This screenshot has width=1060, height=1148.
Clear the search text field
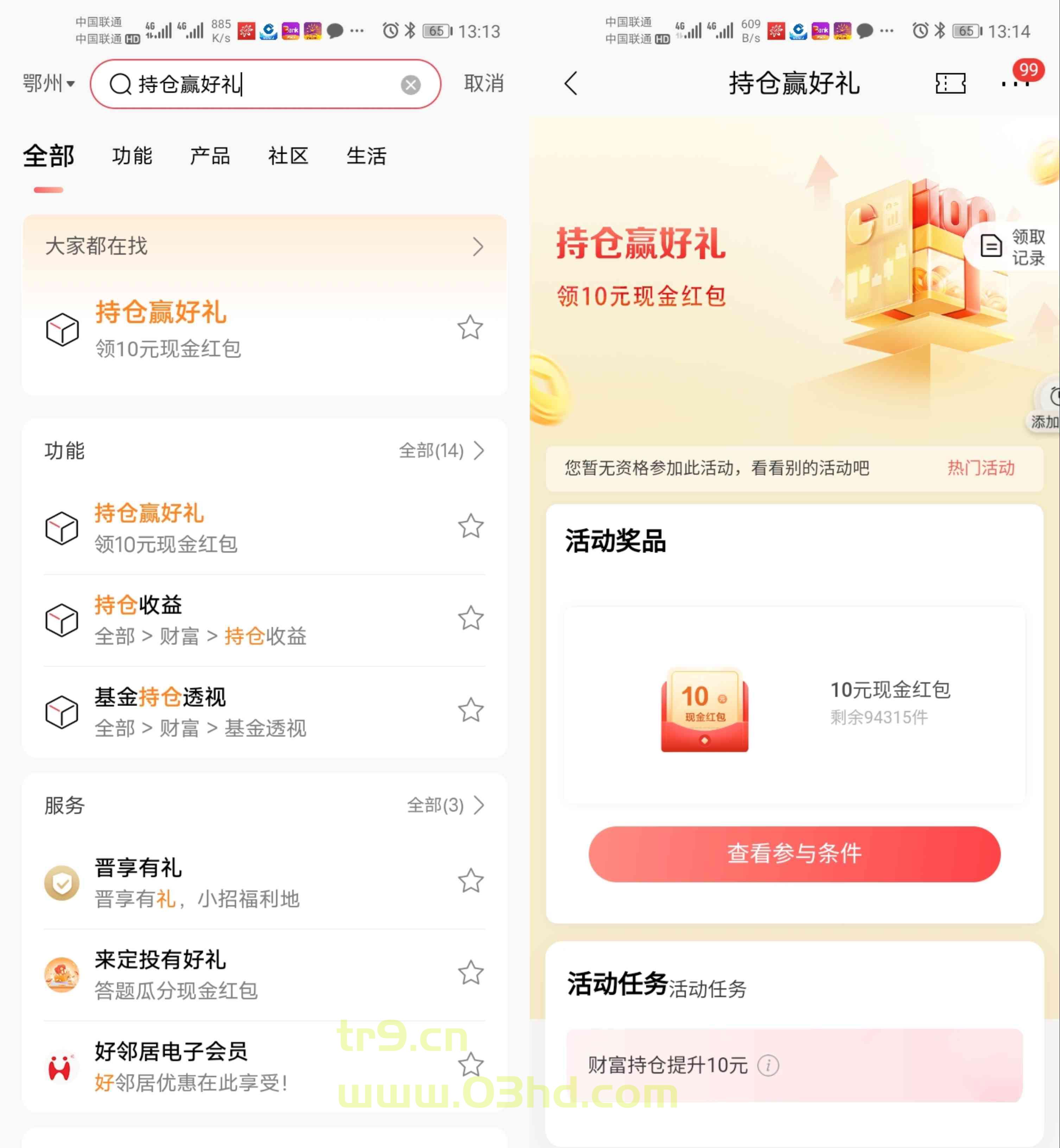(410, 85)
